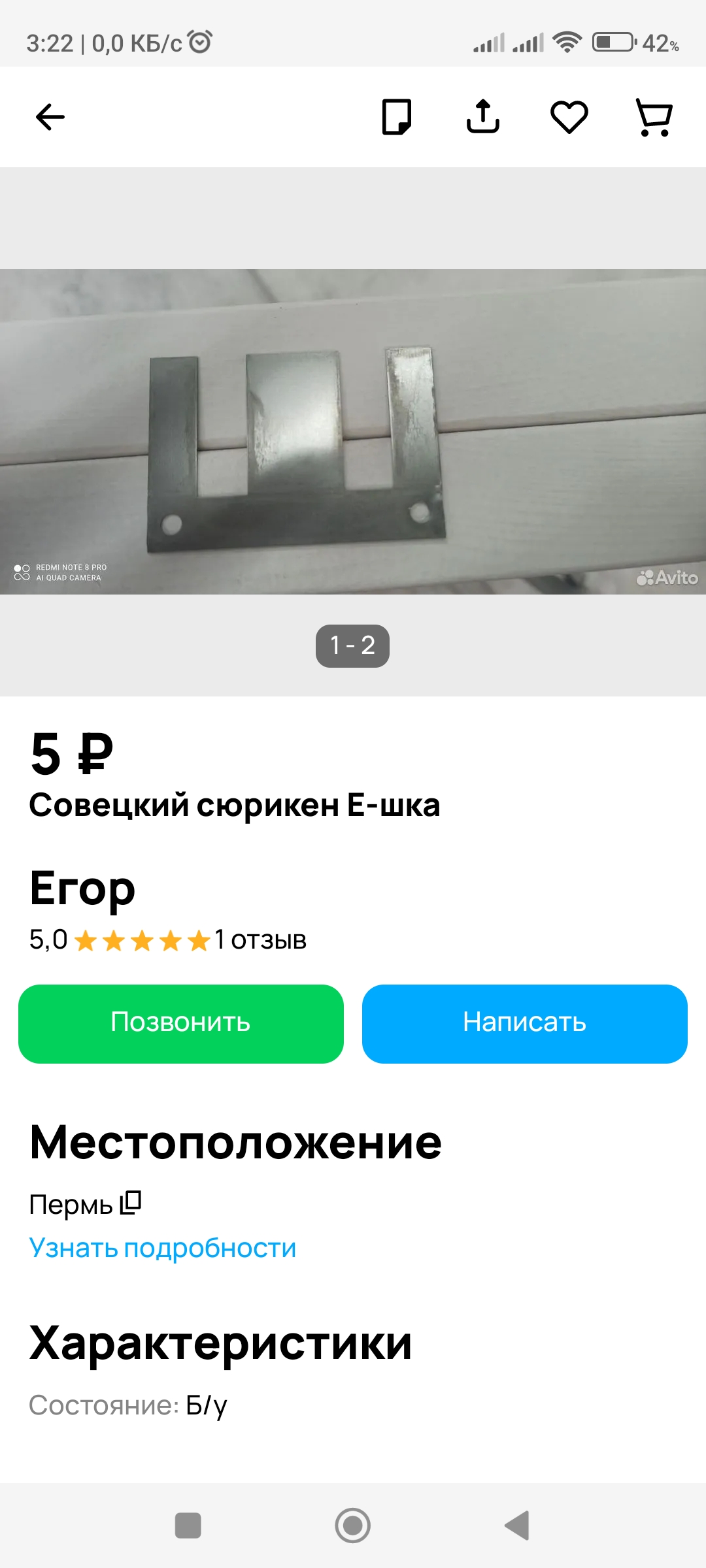The image size is (706, 1568).
Task: Call the seller via Позвонить
Action: tap(181, 1023)
